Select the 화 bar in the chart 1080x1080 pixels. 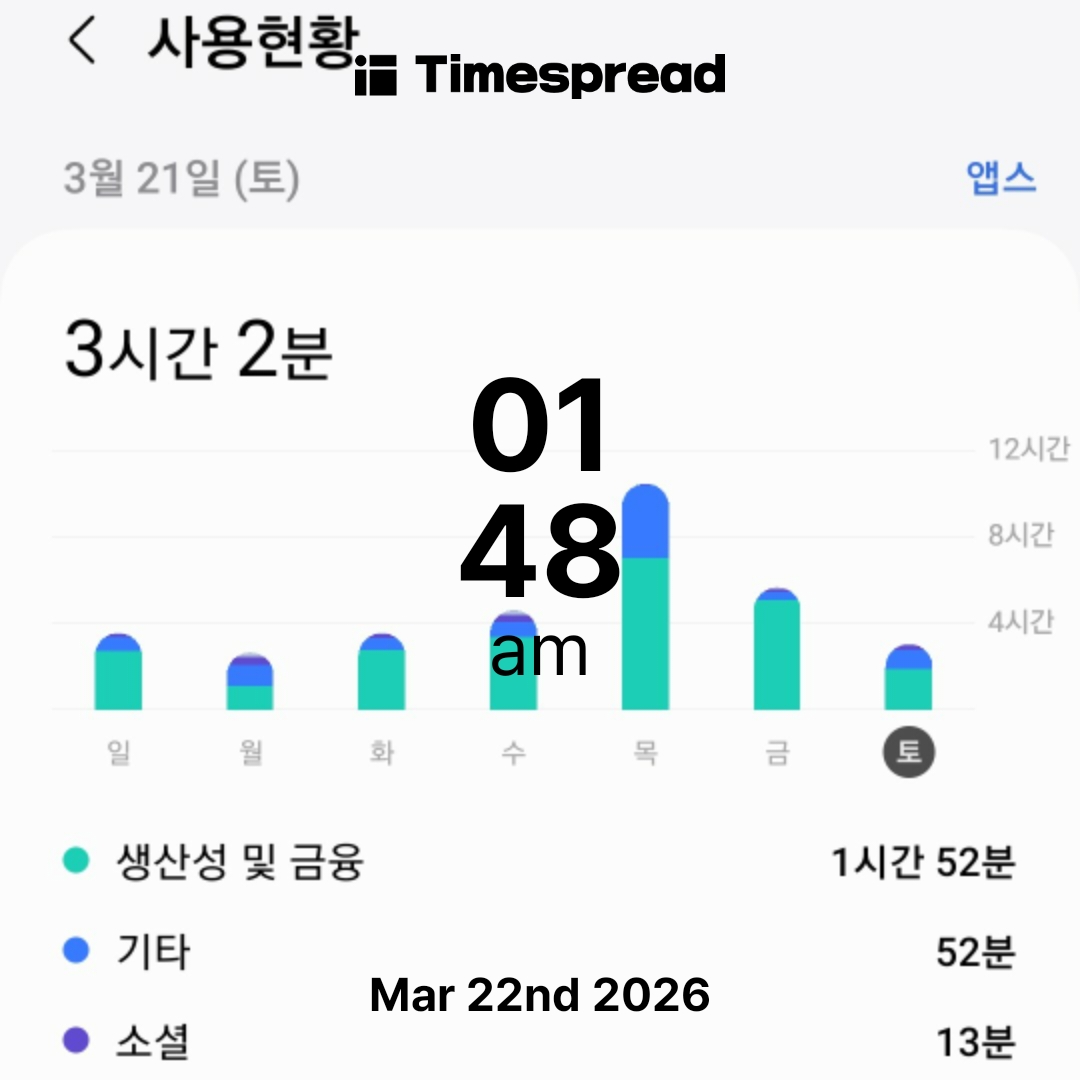coord(381,673)
